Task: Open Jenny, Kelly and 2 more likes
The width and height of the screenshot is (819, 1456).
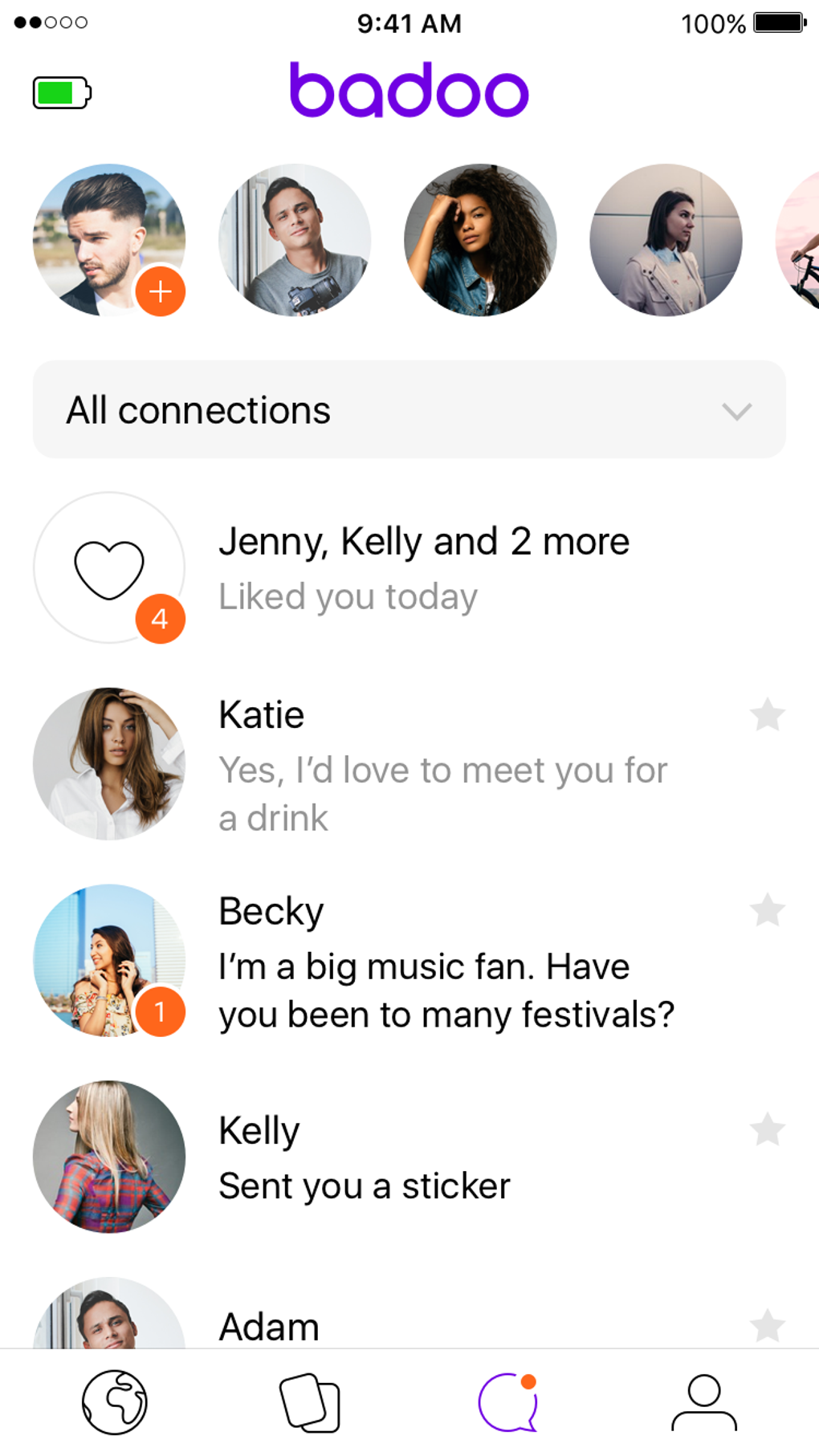Action: 423,567
